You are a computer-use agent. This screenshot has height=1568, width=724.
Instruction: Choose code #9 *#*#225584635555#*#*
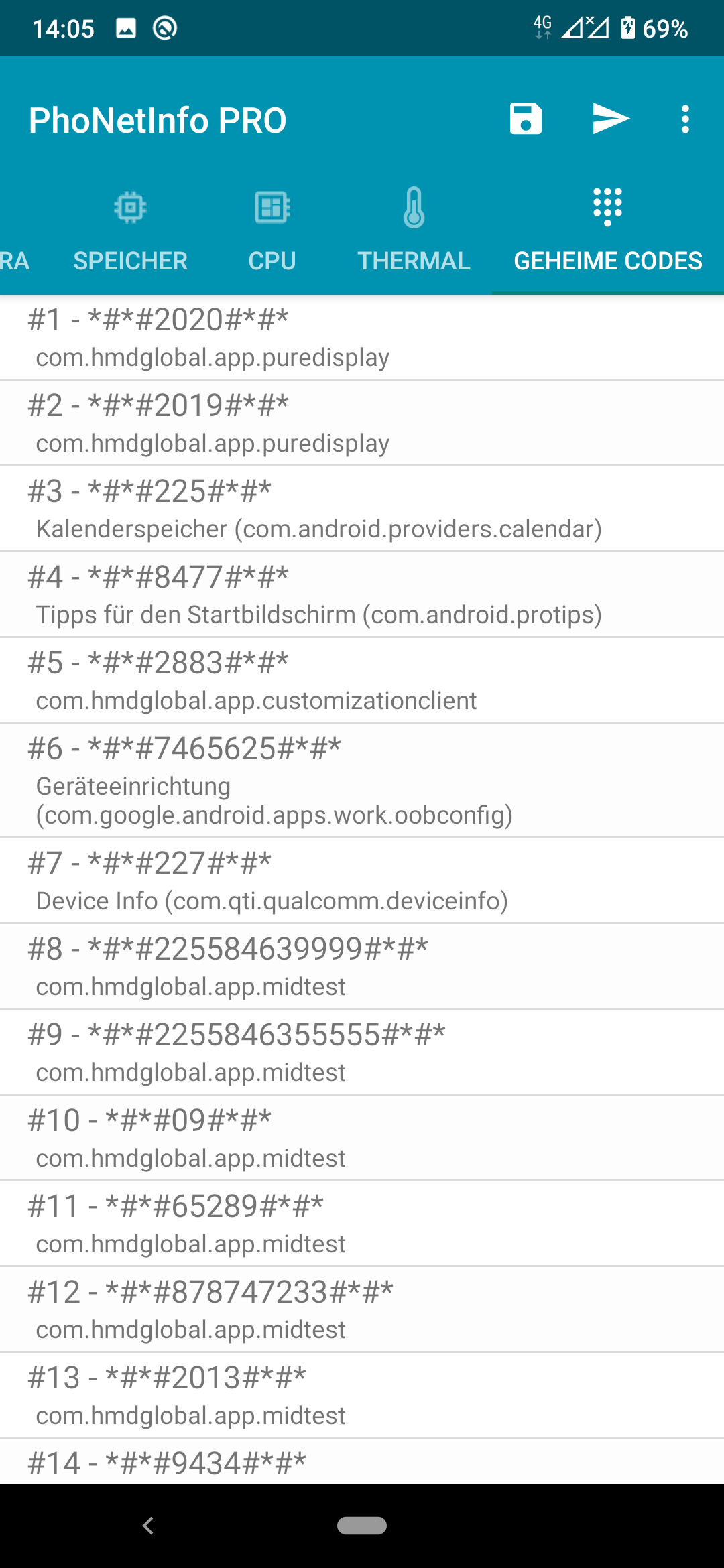(x=362, y=1052)
